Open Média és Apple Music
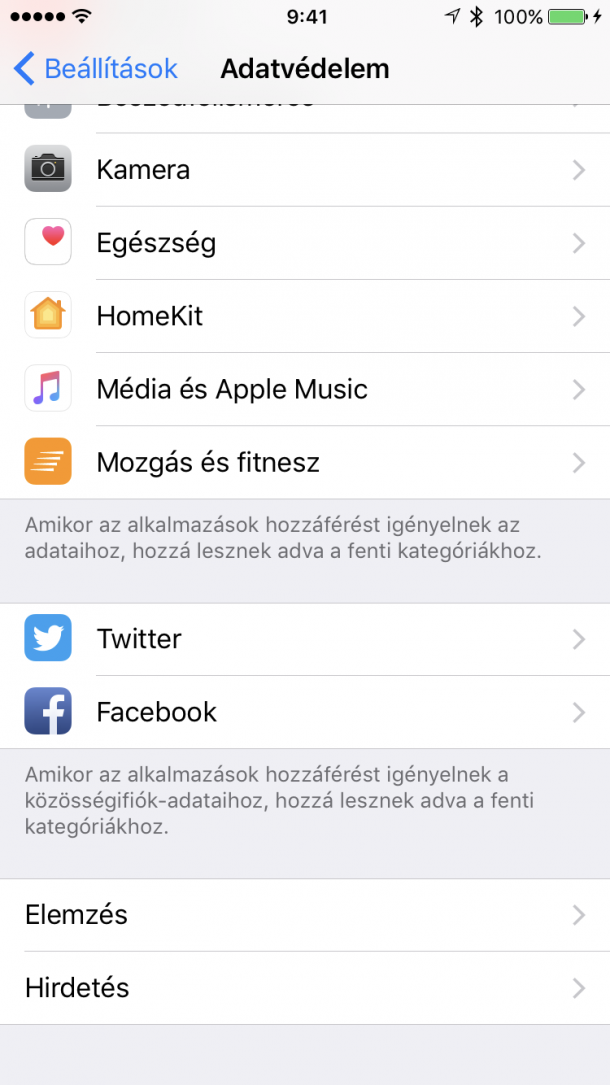Viewport: 610px width, 1085px height. 305,389
